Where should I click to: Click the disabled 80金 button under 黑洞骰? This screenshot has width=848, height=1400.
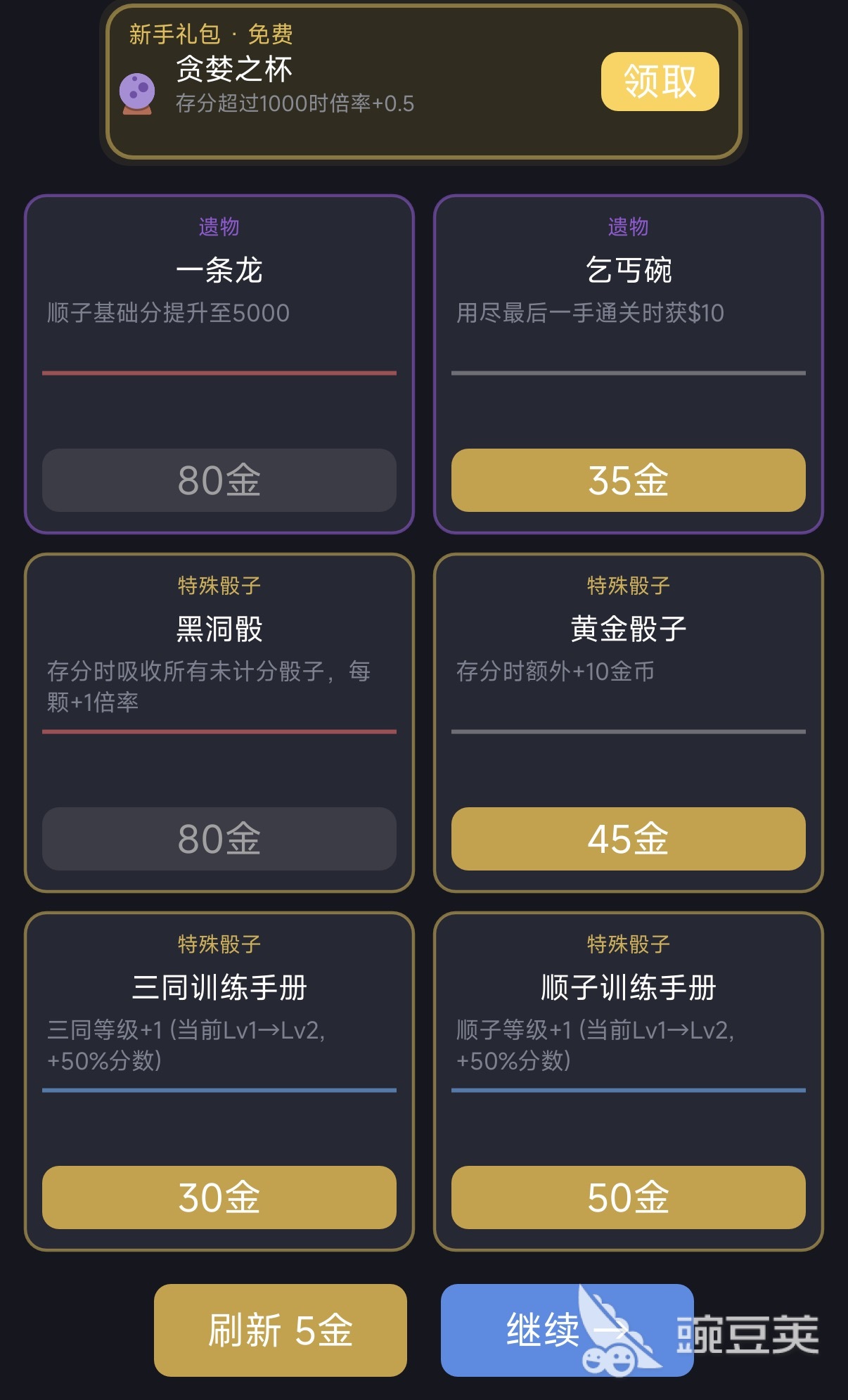tap(219, 839)
